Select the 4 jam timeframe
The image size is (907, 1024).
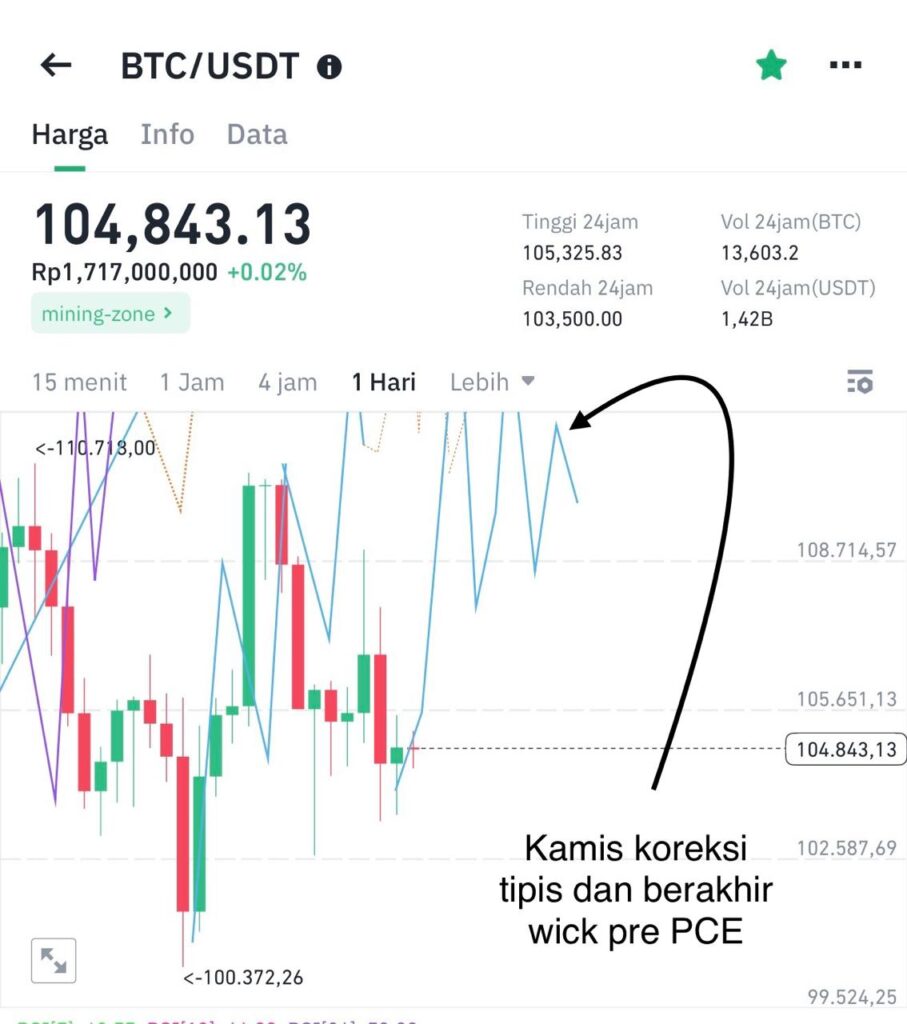(288, 382)
